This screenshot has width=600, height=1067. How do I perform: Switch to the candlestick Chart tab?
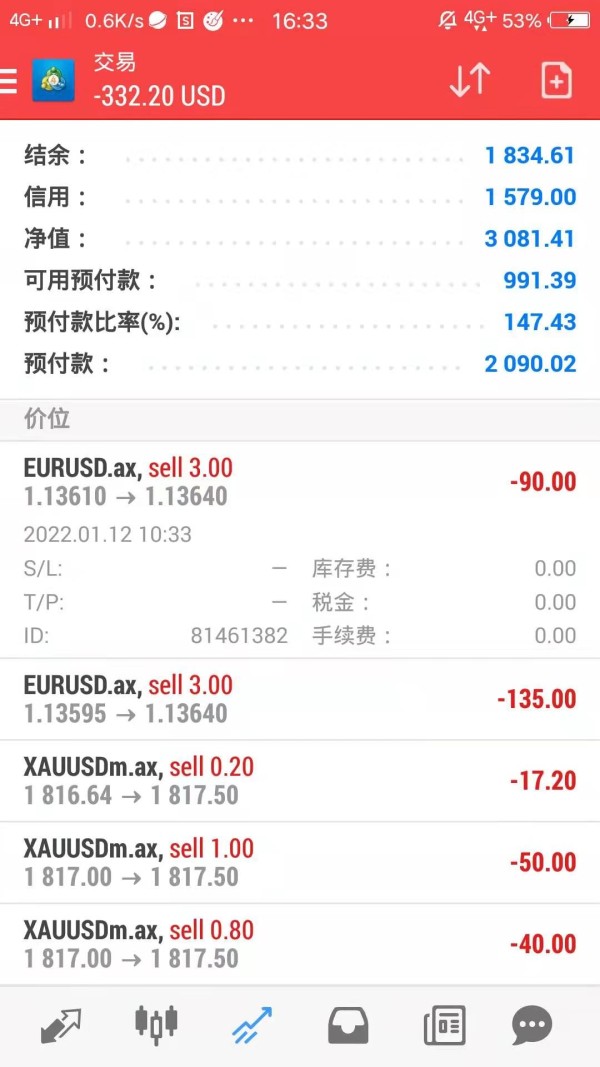pyautogui.click(x=156, y=1025)
